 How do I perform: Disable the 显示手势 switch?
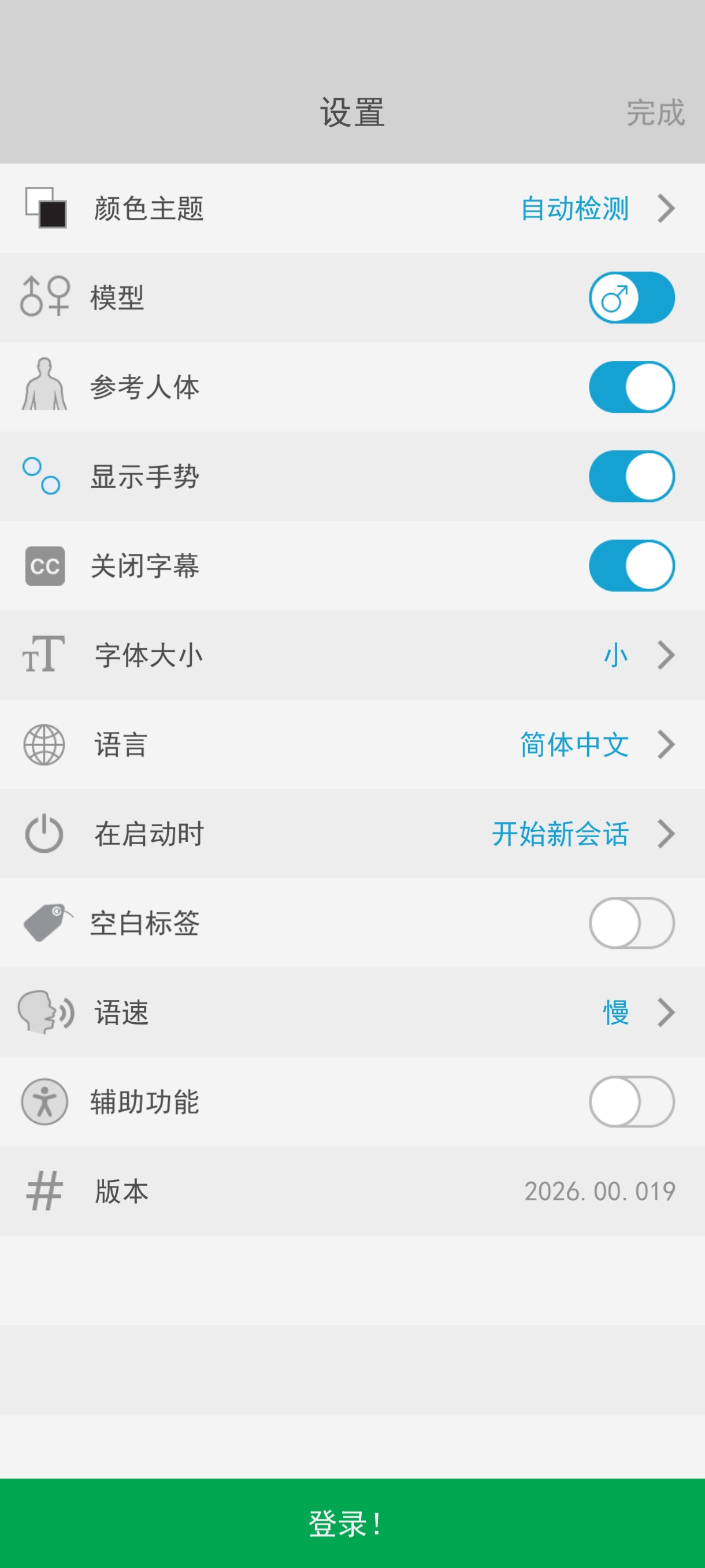tap(631, 476)
